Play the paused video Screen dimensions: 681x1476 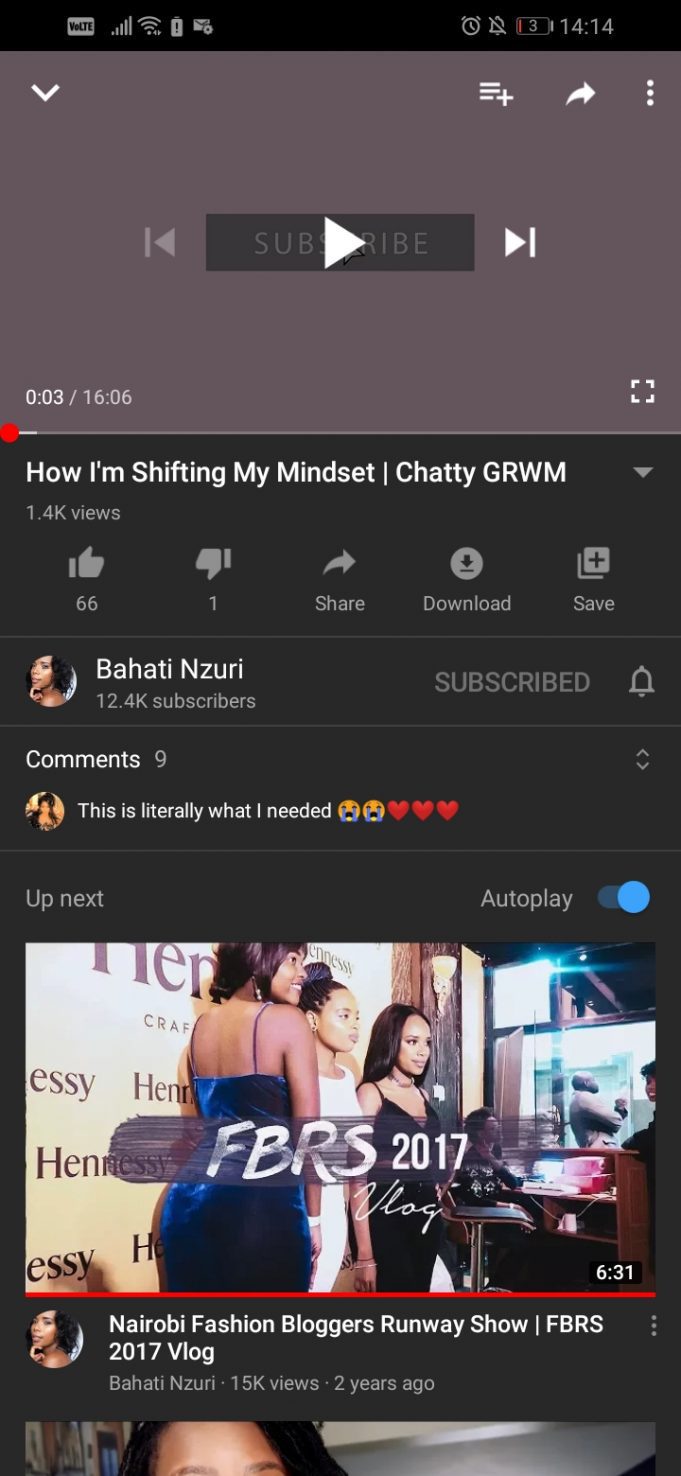pos(343,242)
